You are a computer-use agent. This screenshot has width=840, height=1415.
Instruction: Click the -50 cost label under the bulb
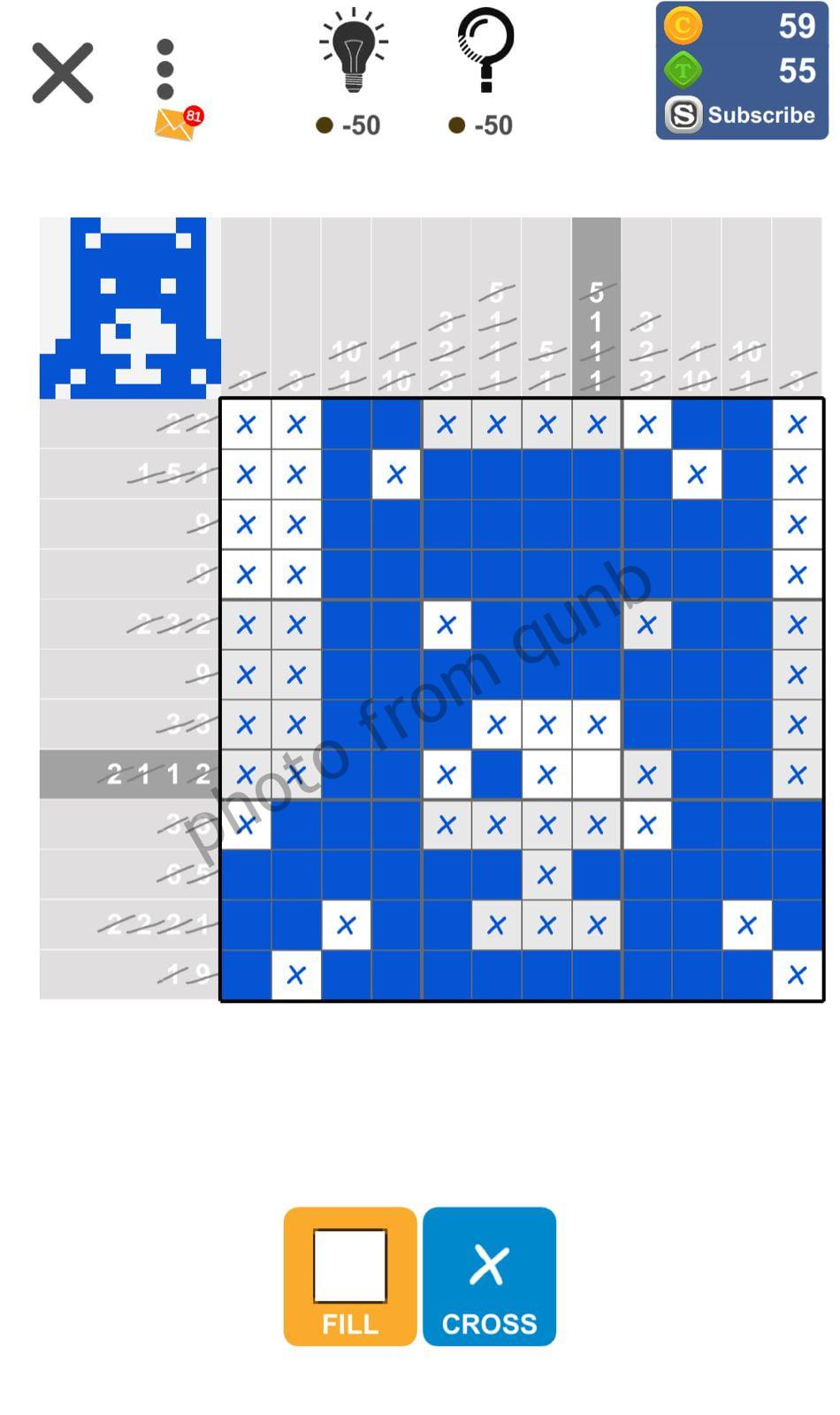pyautogui.click(x=352, y=125)
